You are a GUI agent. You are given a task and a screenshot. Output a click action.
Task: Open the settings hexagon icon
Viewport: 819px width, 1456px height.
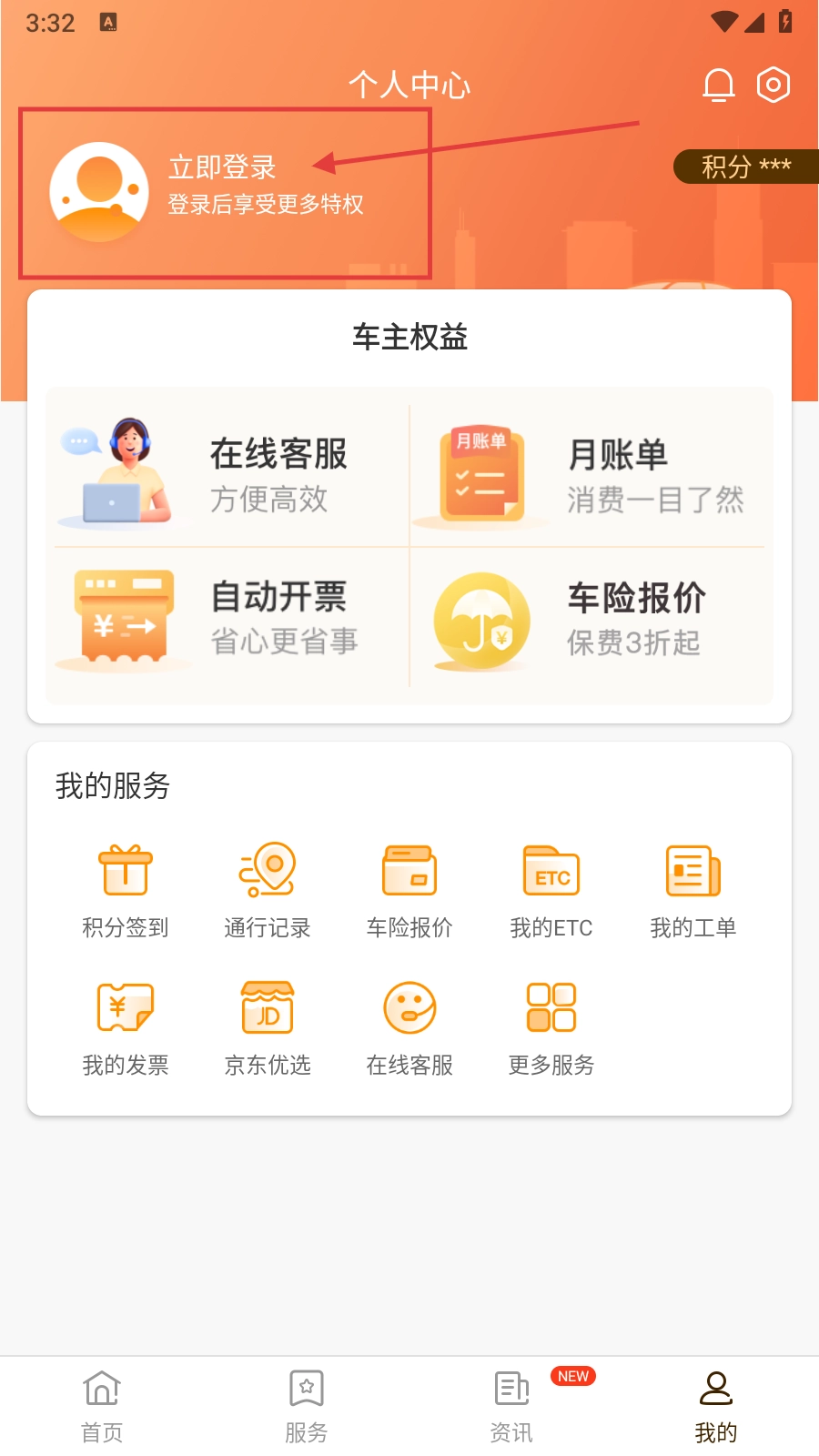[x=773, y=86]
